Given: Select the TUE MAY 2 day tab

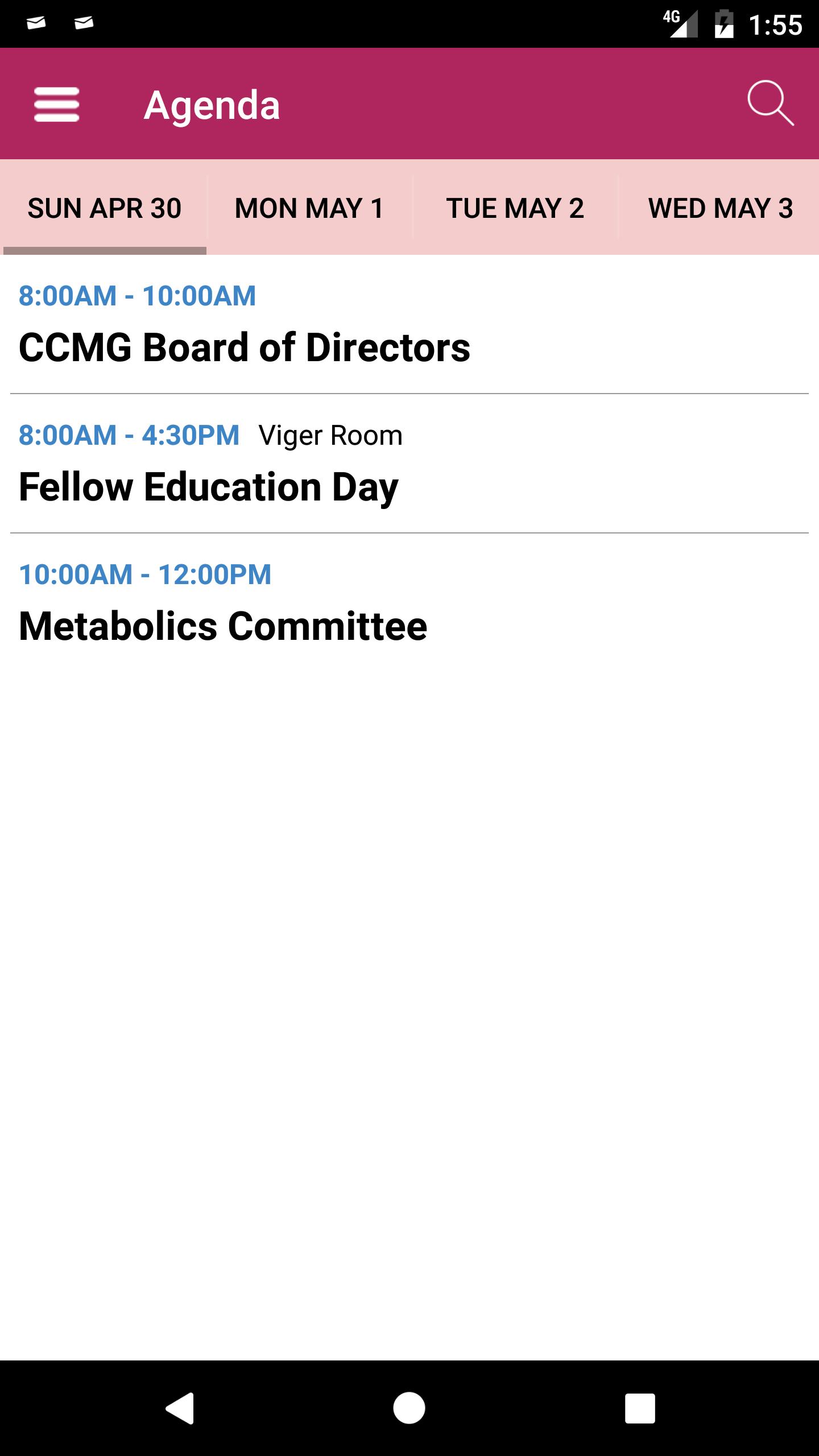Looking at the screenshot, I should [x=515, y=208].
